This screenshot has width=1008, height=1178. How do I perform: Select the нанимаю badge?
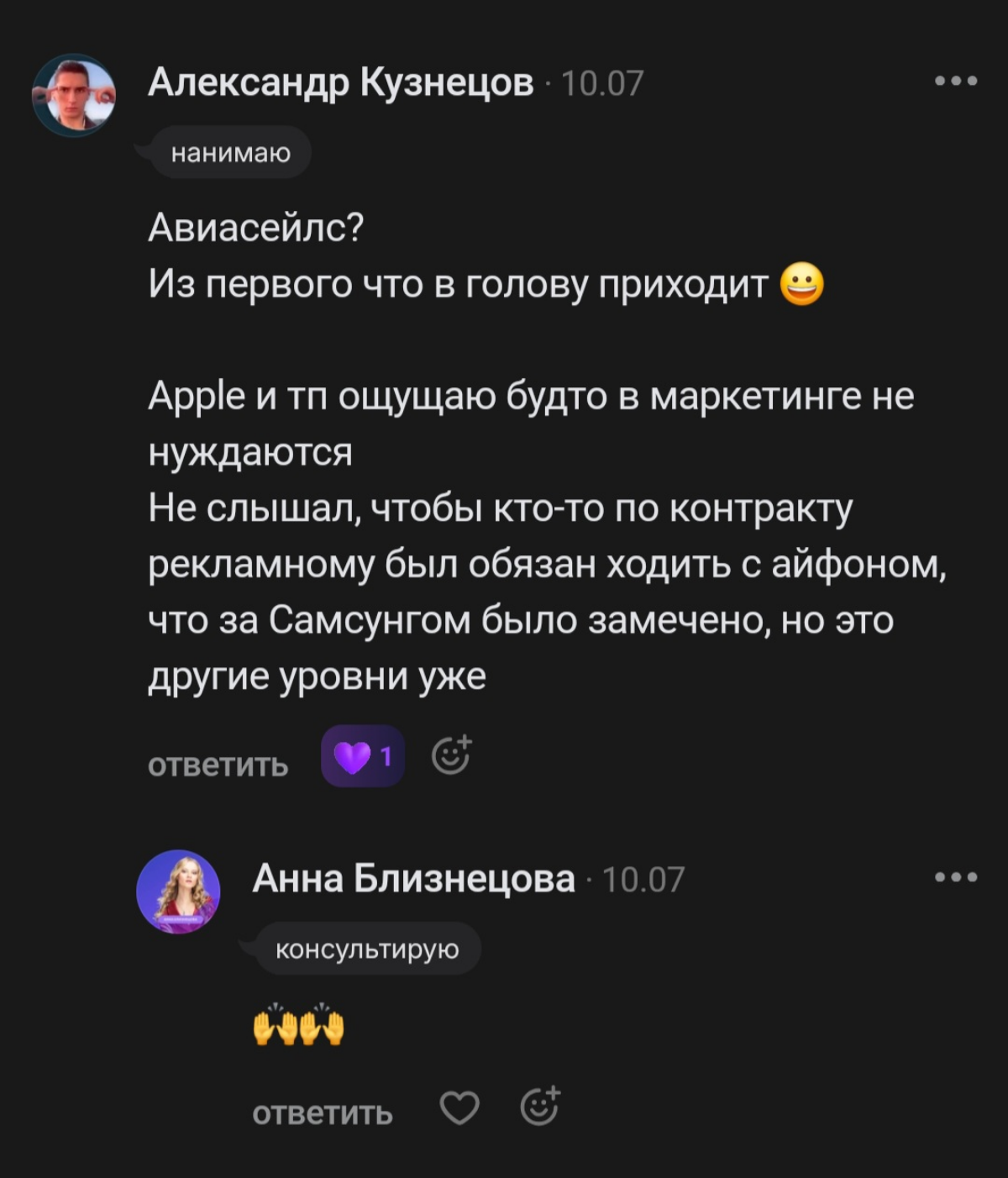[228, 153]
